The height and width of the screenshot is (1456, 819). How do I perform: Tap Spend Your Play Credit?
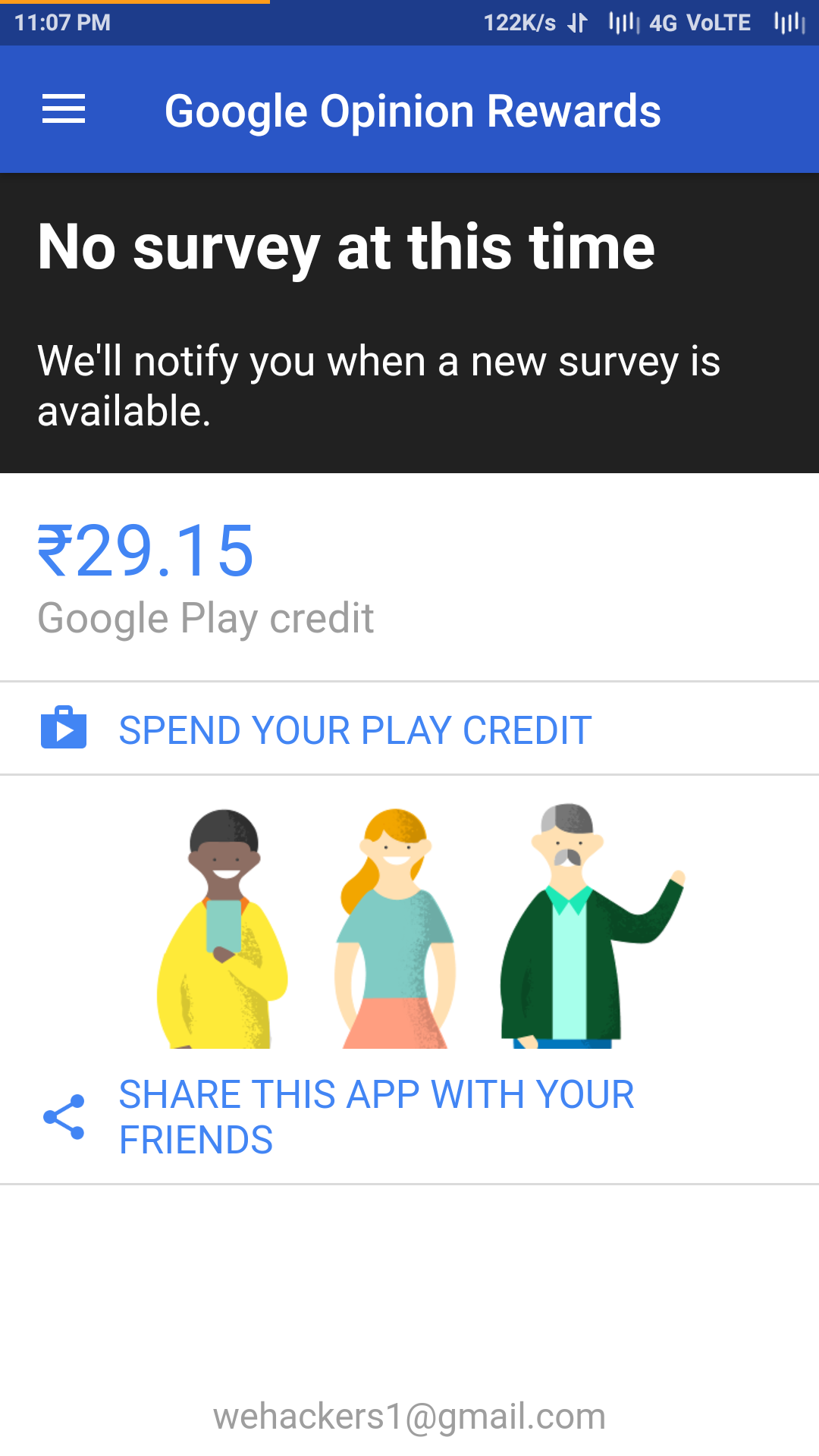[x=354, y=730]
